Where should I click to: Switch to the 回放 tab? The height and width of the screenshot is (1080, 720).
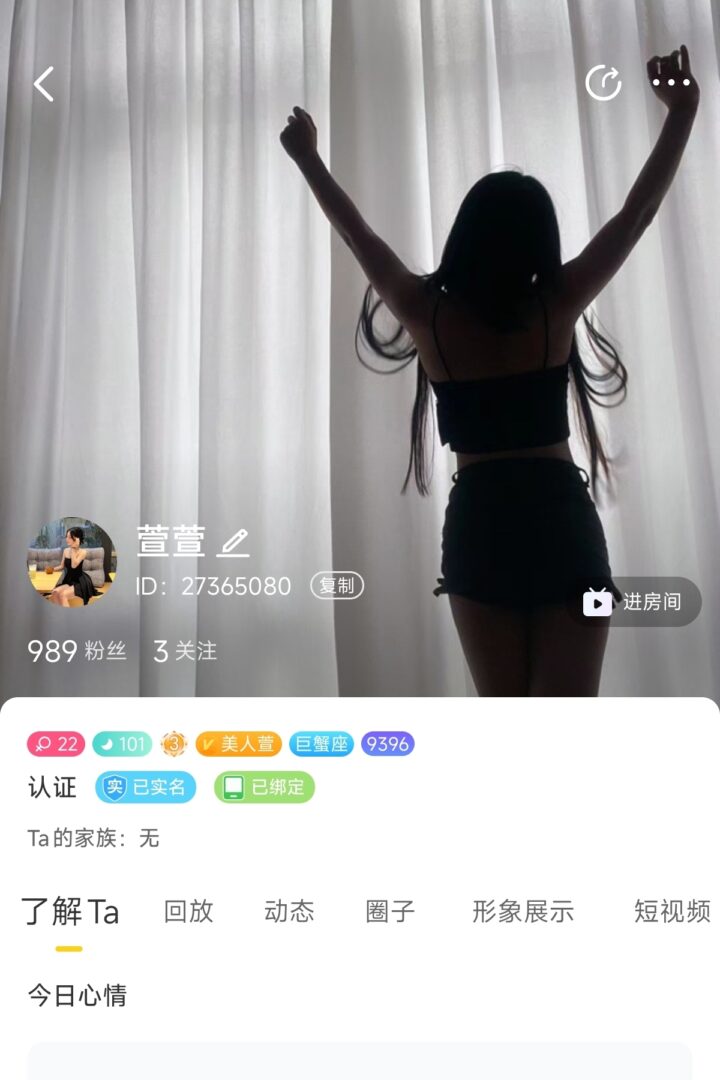[x=188, y=911]
